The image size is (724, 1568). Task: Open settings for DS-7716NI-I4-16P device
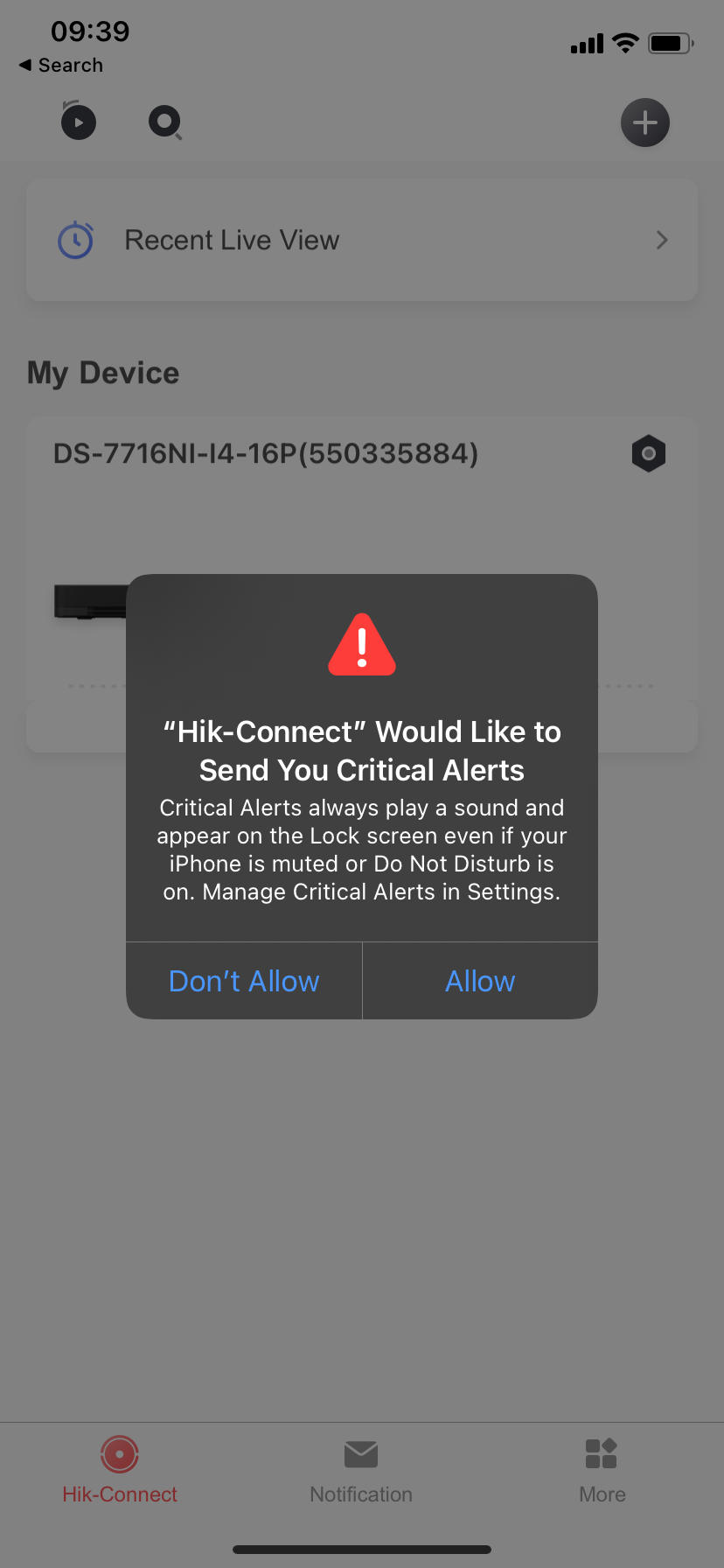coord(648,453)
